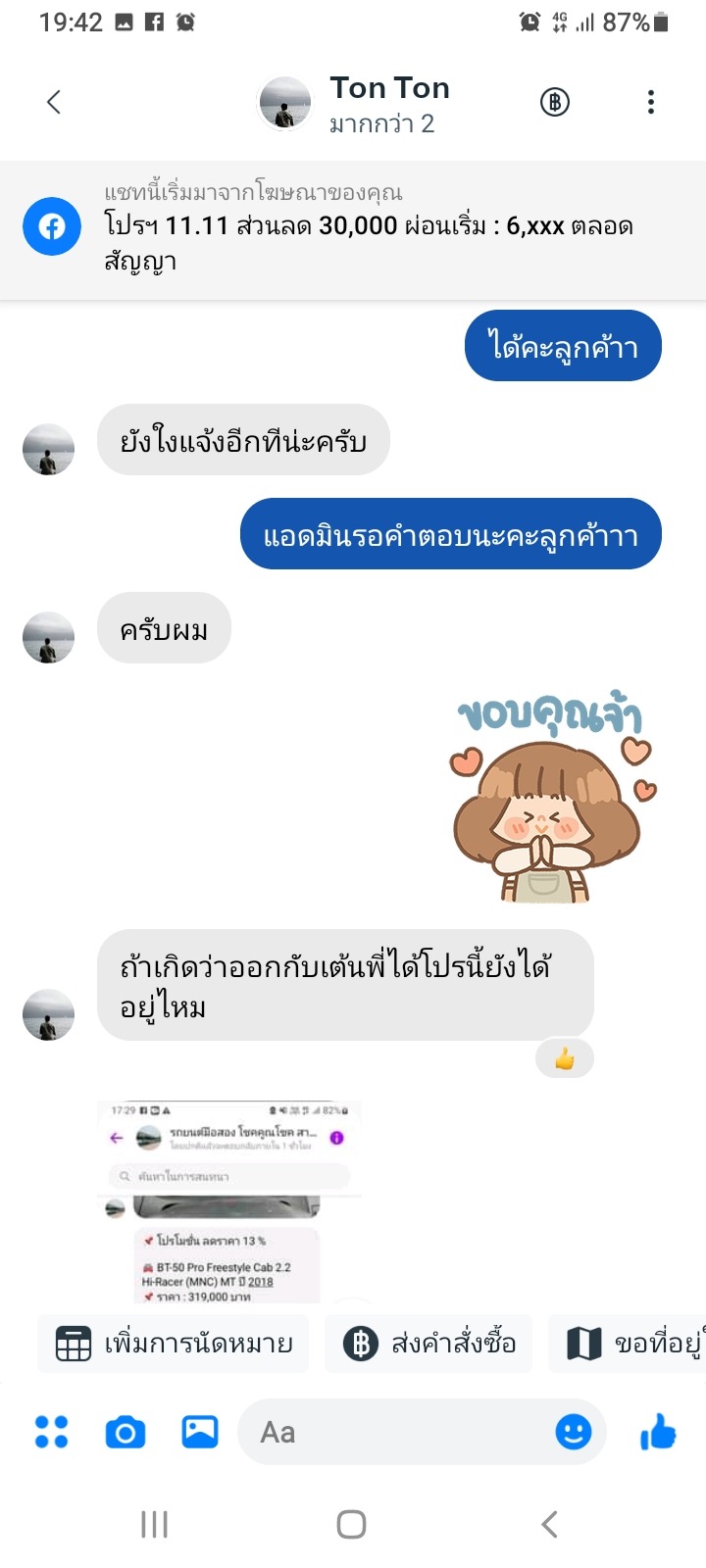This screenshot has height=1568, width=706.
Task: Open the four-dot more options menu
Action: click(x=51, y=1432)
